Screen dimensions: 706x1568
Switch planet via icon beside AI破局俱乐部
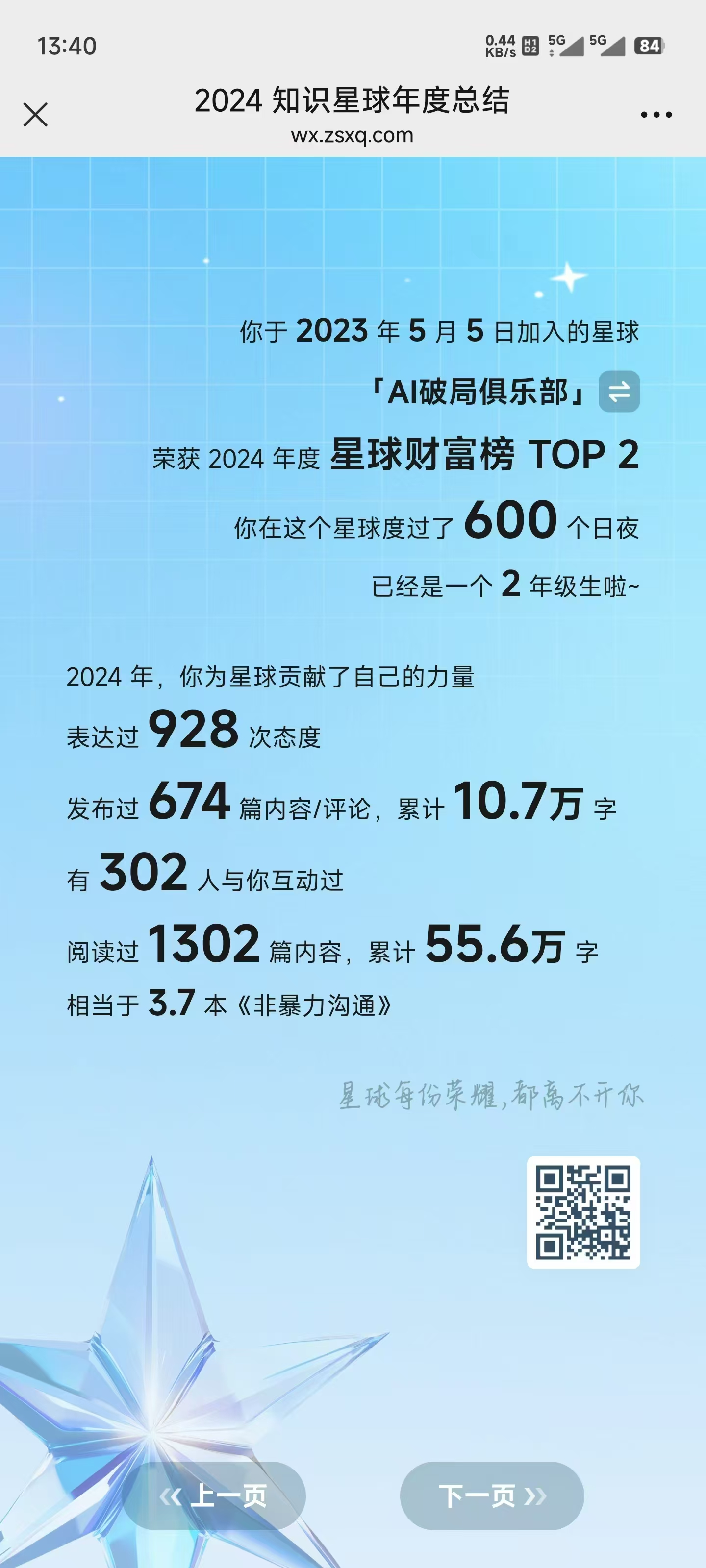tap(619, 392)
